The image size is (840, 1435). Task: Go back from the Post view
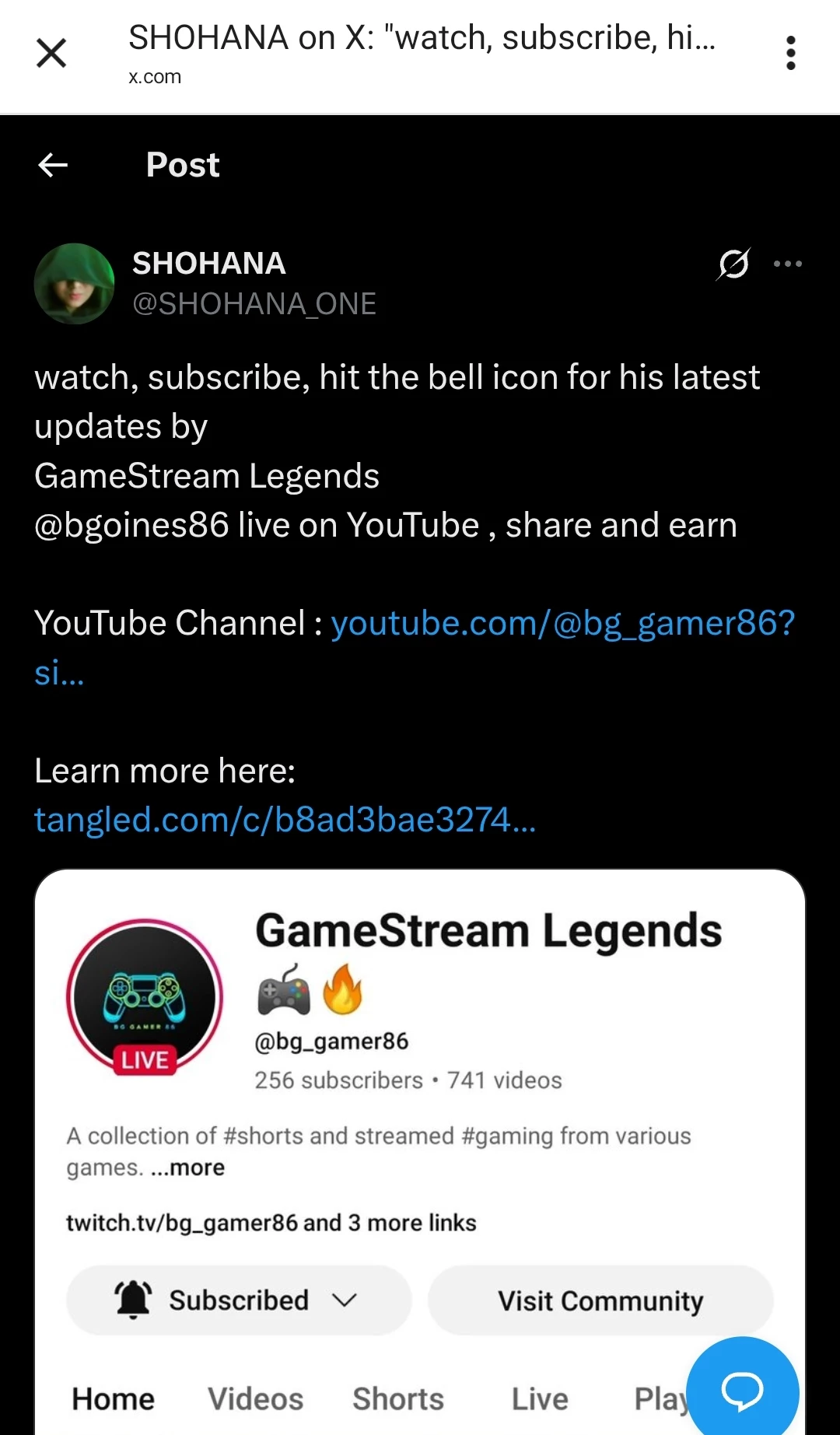point(53,165)
